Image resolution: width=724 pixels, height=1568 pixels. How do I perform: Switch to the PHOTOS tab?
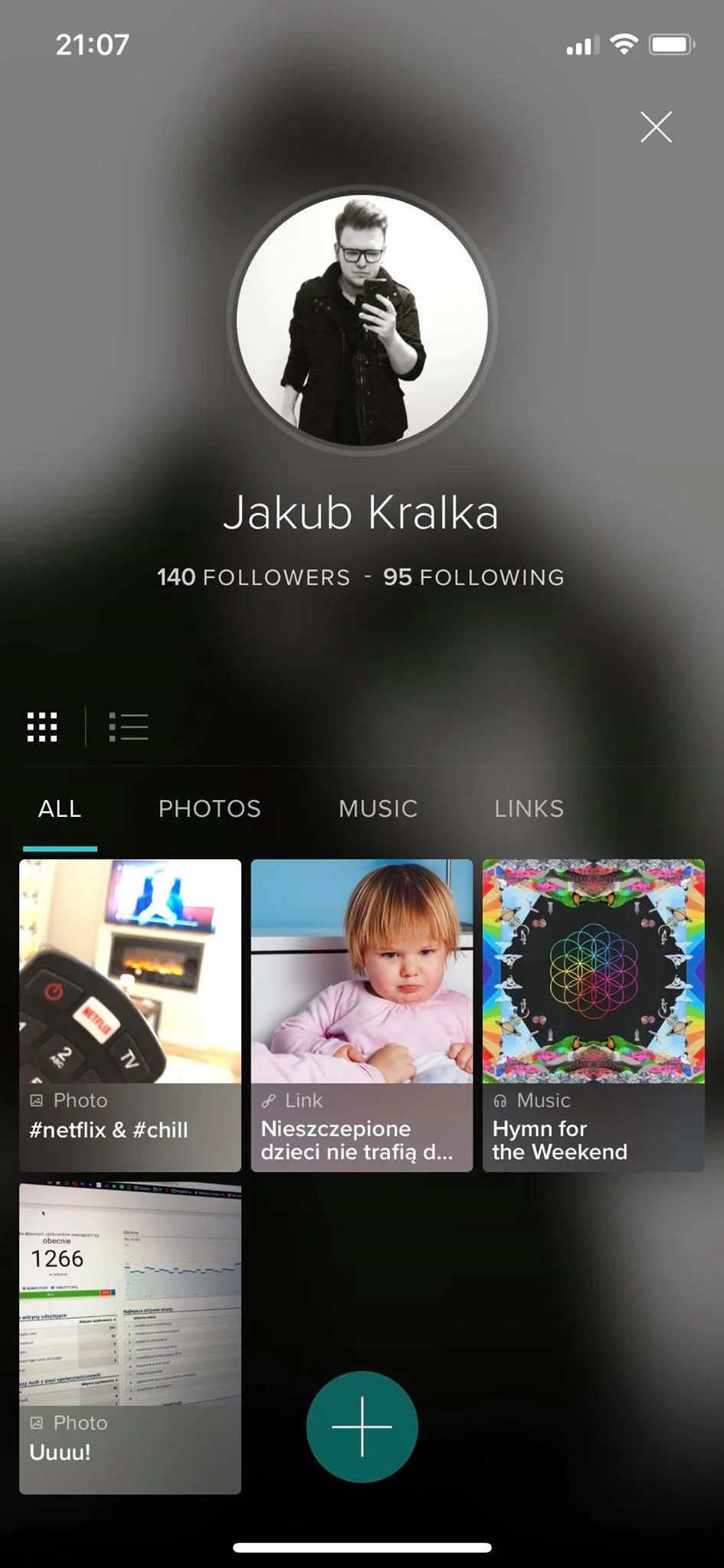(209, 808)
